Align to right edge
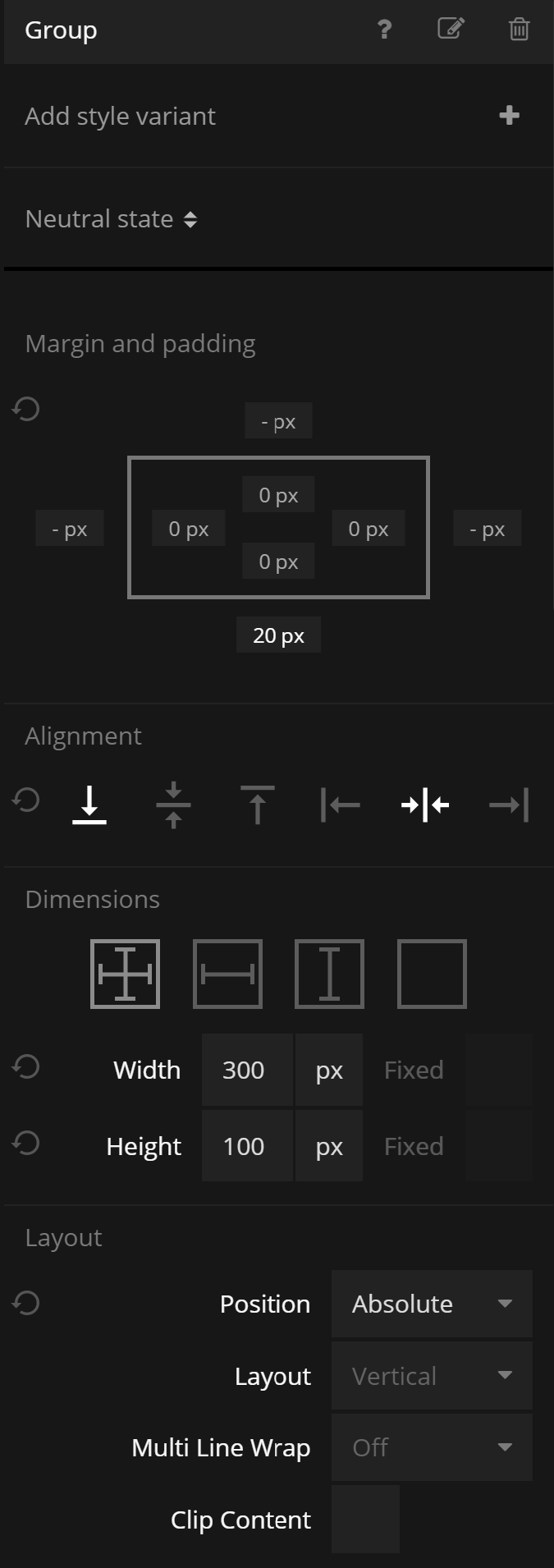Viewport: 554px width, 1568px height. coord(509,805)
